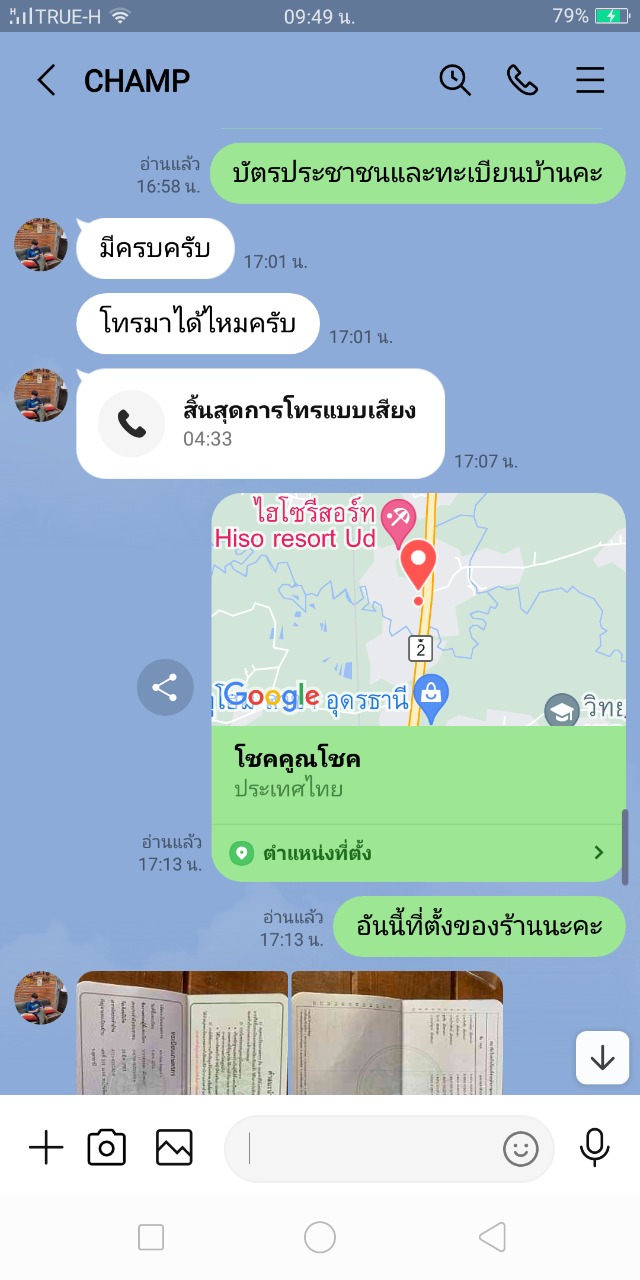Start a call with CHAMP
Image resolution: width=640 pixels, height=1280 pixels.
coord(522,80)
